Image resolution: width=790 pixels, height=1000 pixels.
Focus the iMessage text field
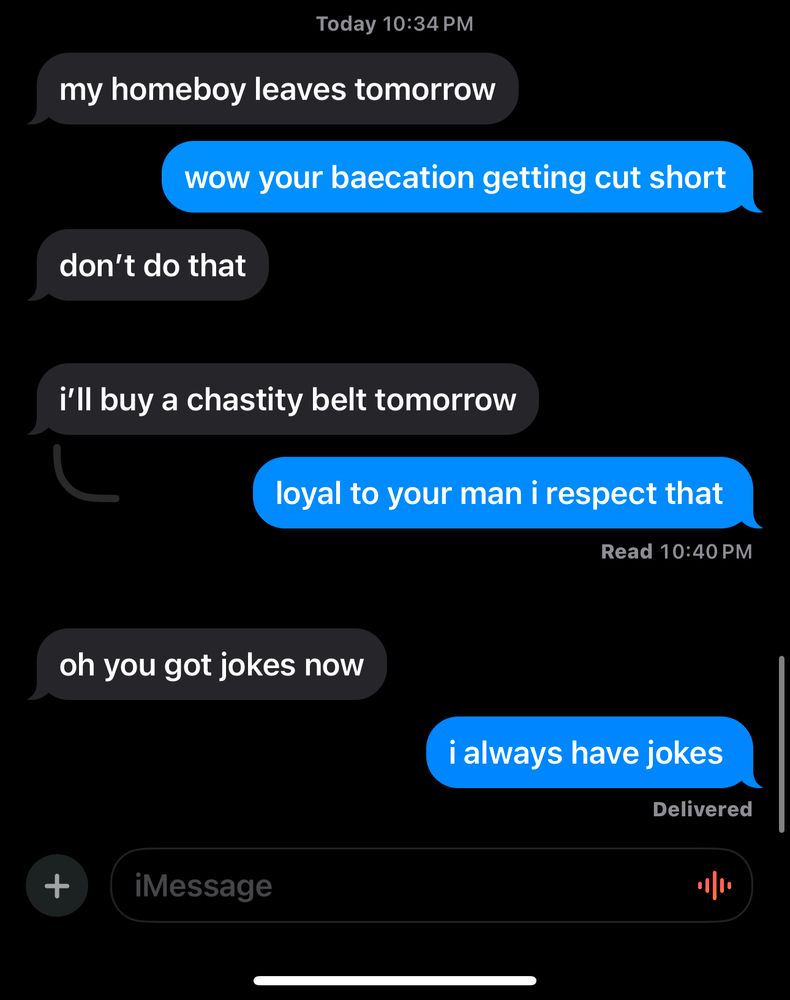400,886
